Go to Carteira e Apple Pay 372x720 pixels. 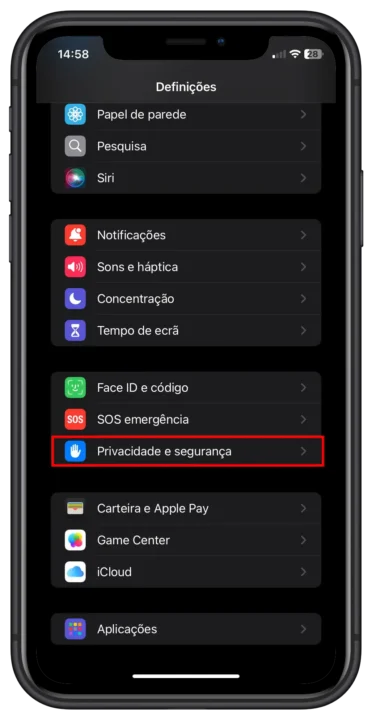click(186, 508)
